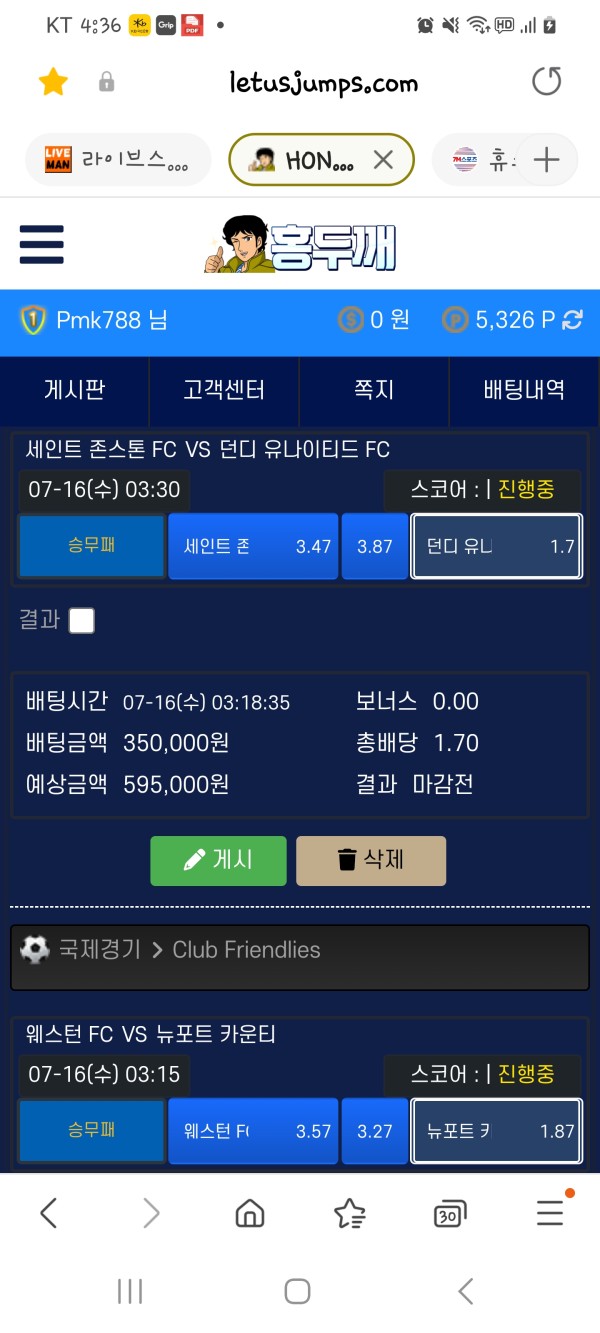Viewport: 600px width, 1333px height.
Task: Tick the 결과 checkbox
Action: tap(82, 621)
